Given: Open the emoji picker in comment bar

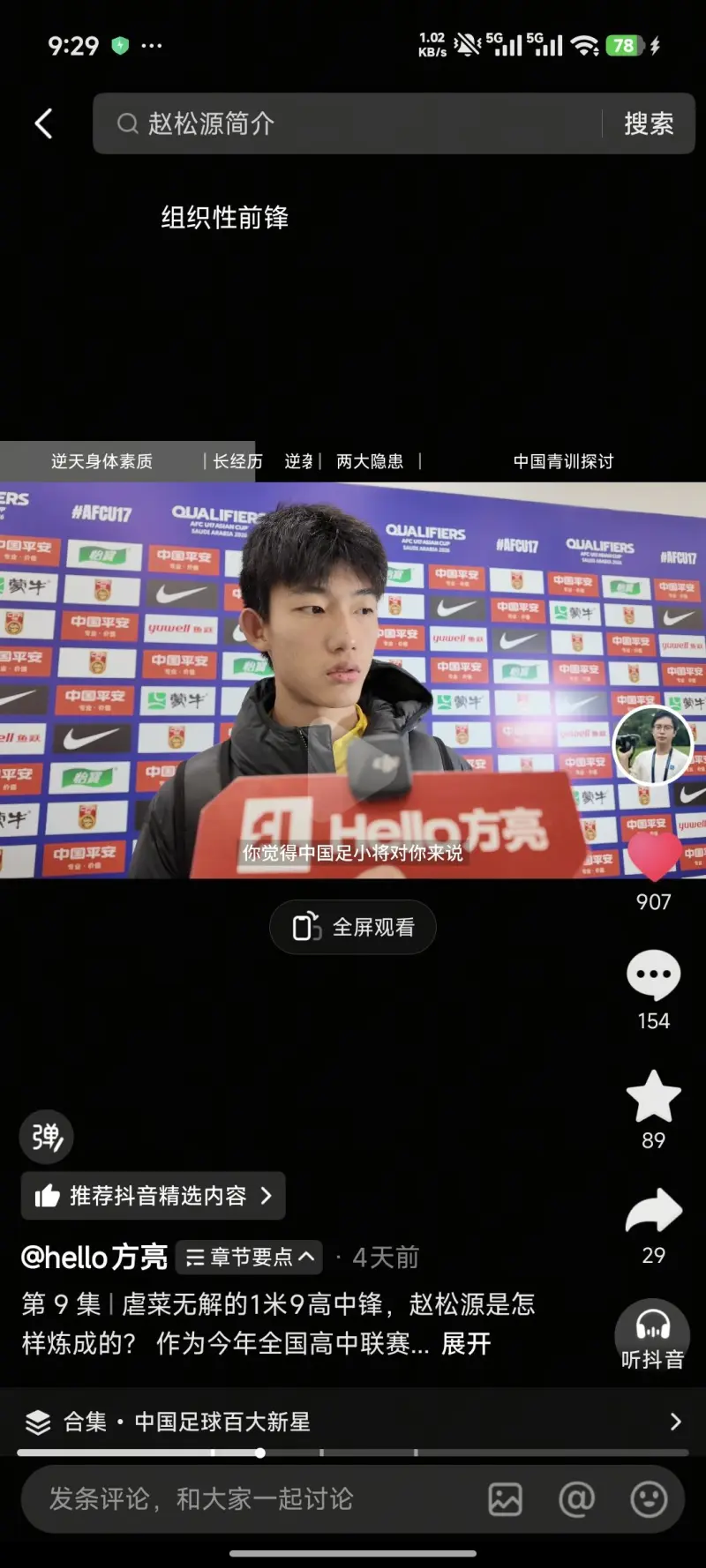Looking at the screenshot, I should point(649,1499).
